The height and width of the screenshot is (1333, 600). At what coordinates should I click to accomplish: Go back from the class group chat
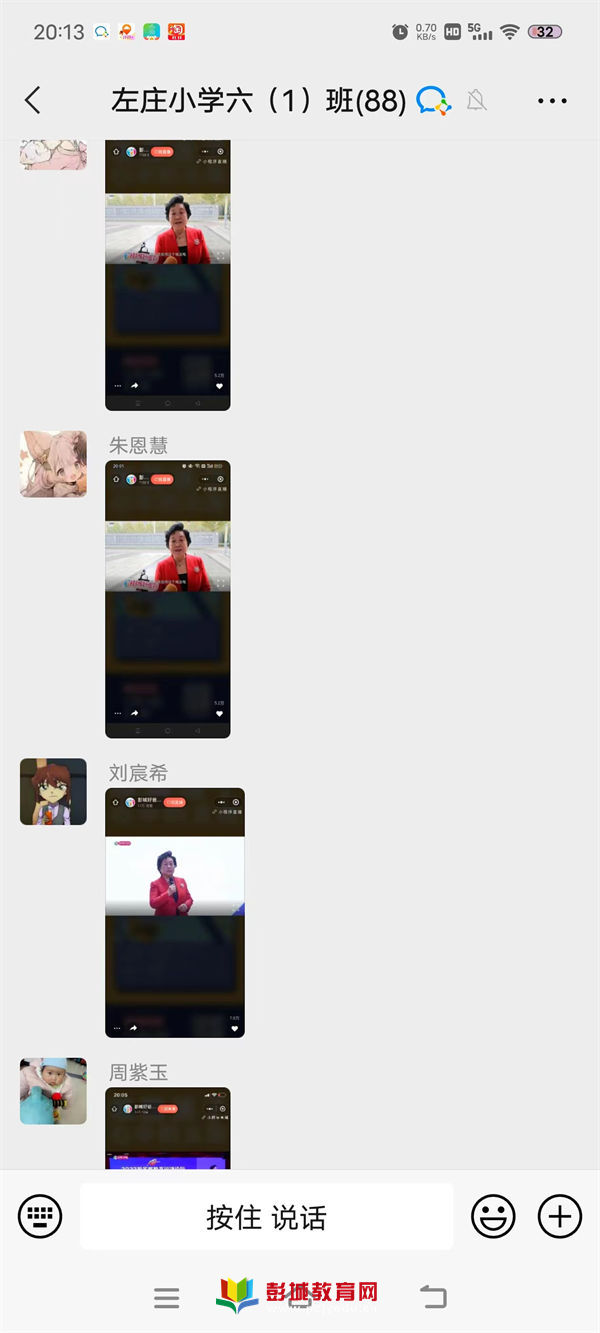pyautogui.click(x=33, y=100)
